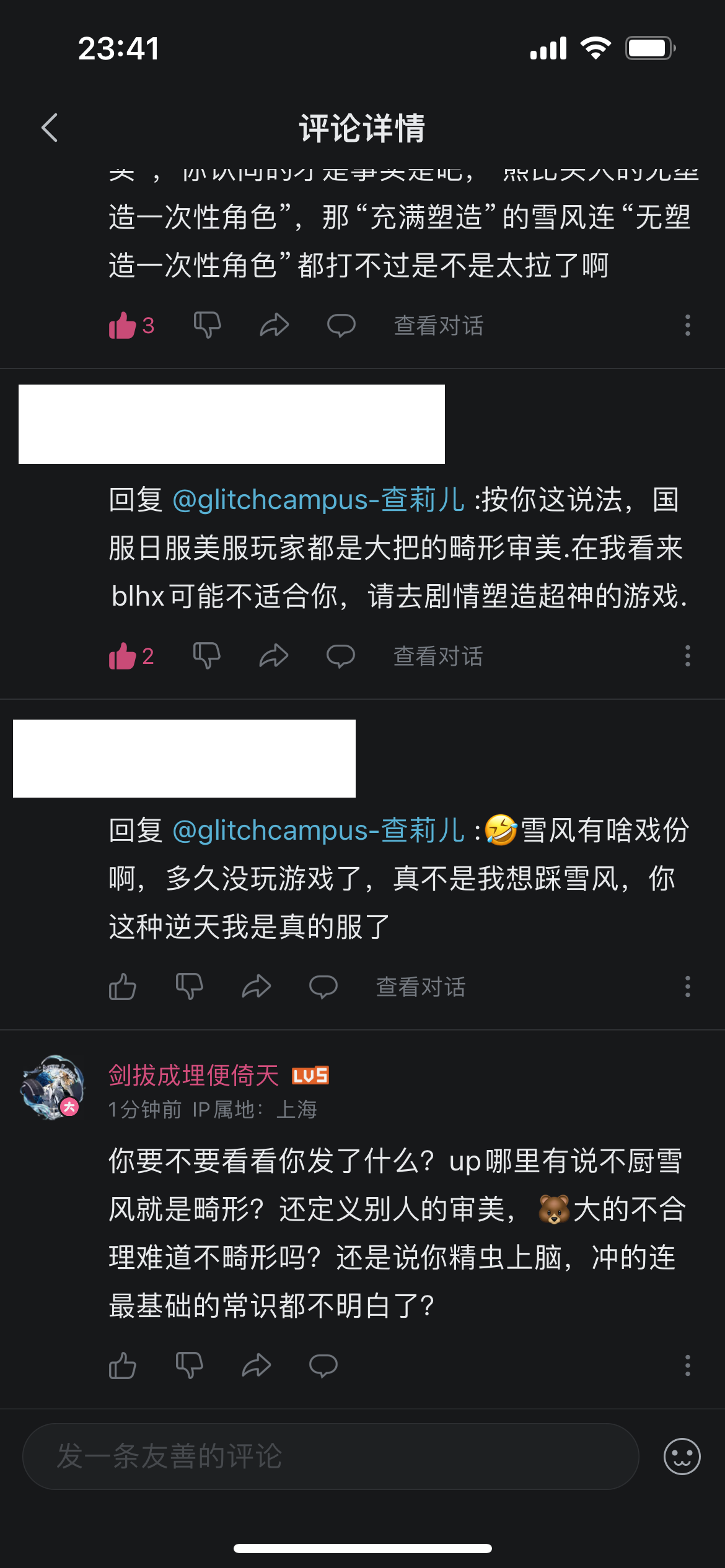Image resolution: width=725 pixels, height=1568 pixels.
Task: Open overflow menu on the 3-likes comment
Action: (x=687, y=325)
